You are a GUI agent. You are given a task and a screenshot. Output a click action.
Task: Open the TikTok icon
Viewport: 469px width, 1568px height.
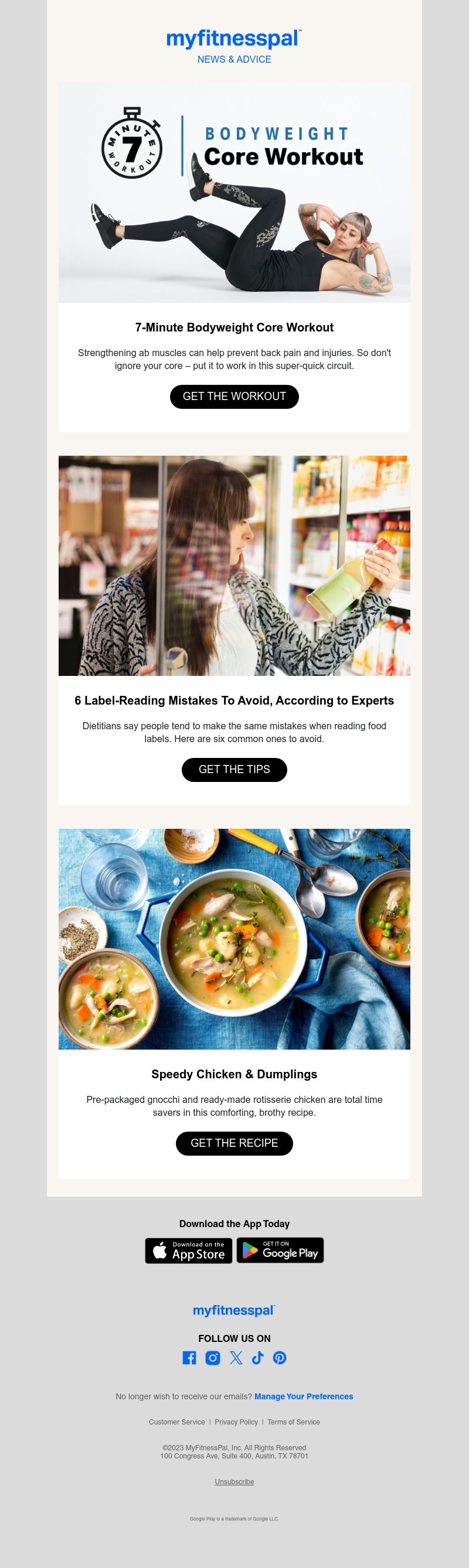pyautogui.click(x=257, y=1357)
